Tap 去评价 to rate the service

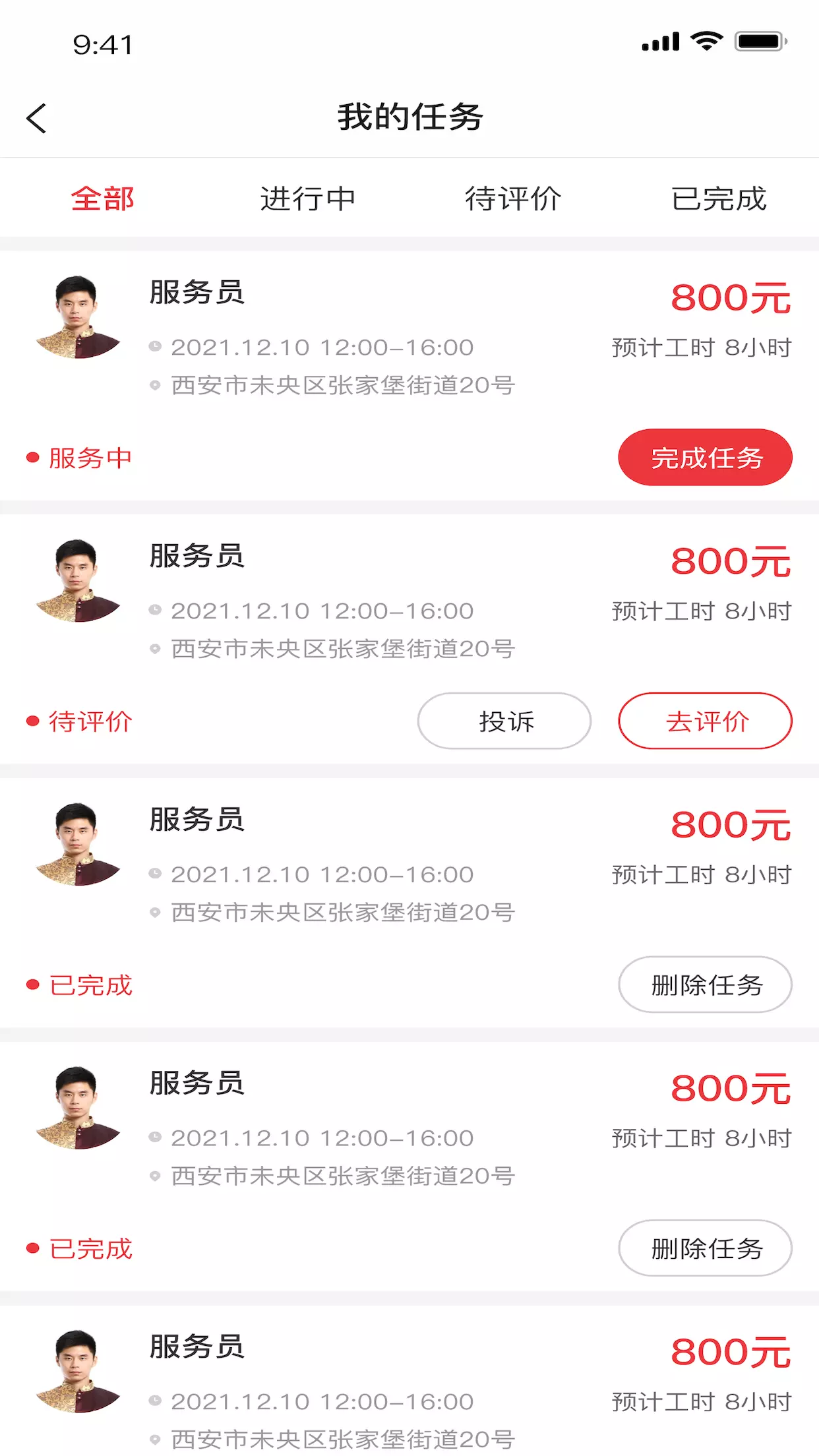(705, 721)
